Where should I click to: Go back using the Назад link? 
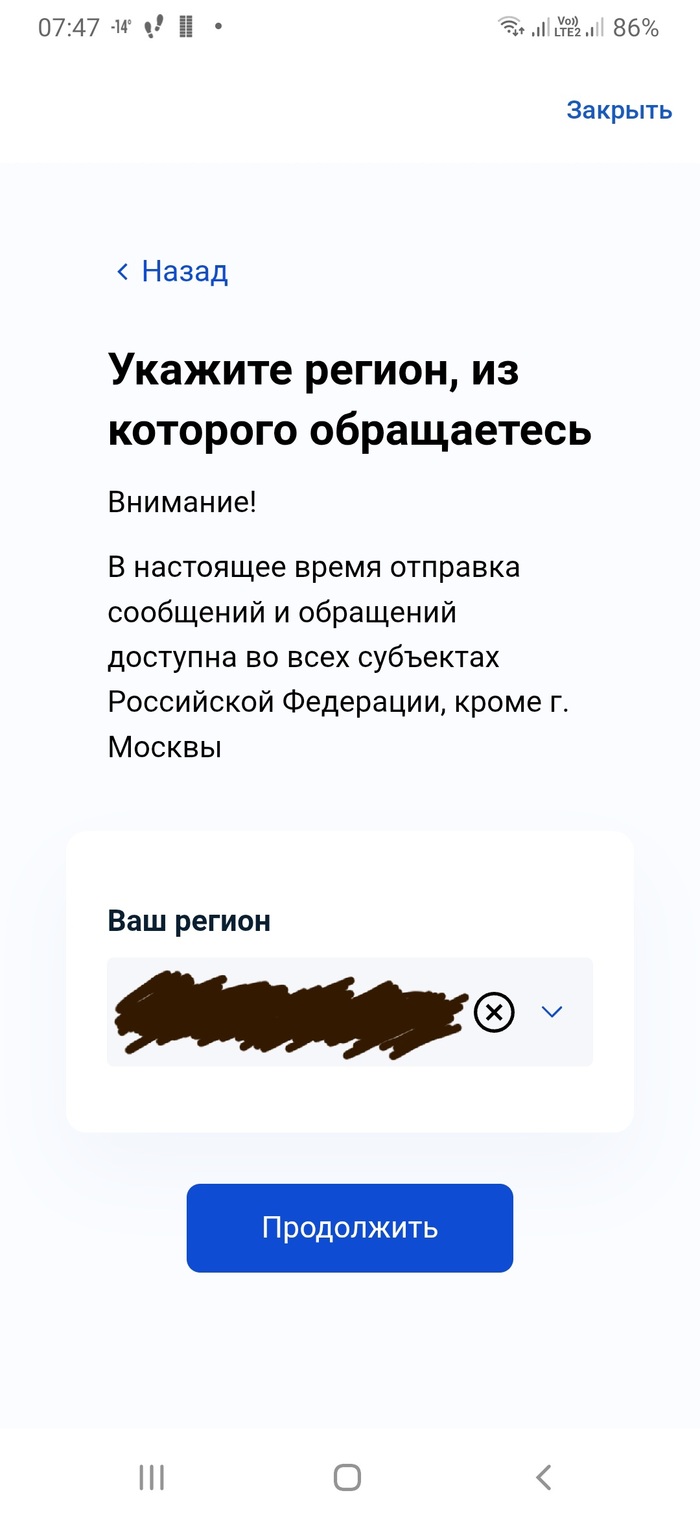(x=172, y=271)
